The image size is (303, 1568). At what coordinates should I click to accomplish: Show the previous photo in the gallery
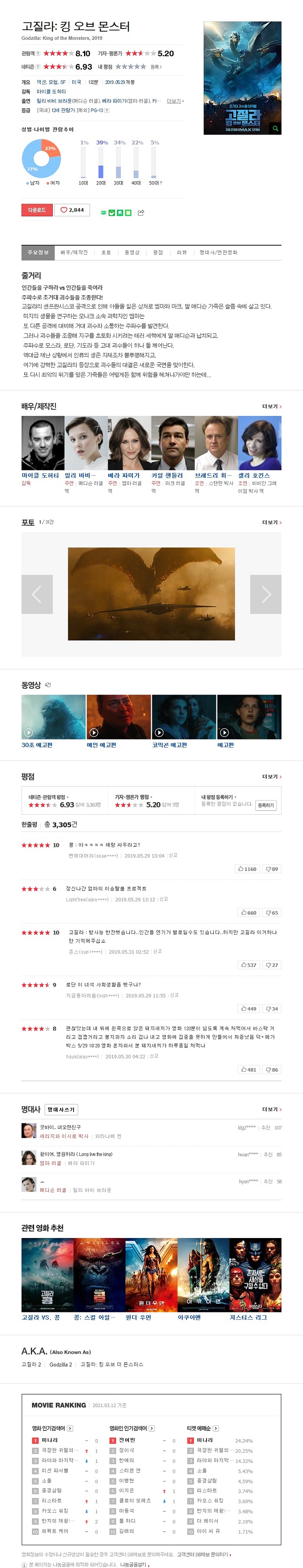(37, 594)
